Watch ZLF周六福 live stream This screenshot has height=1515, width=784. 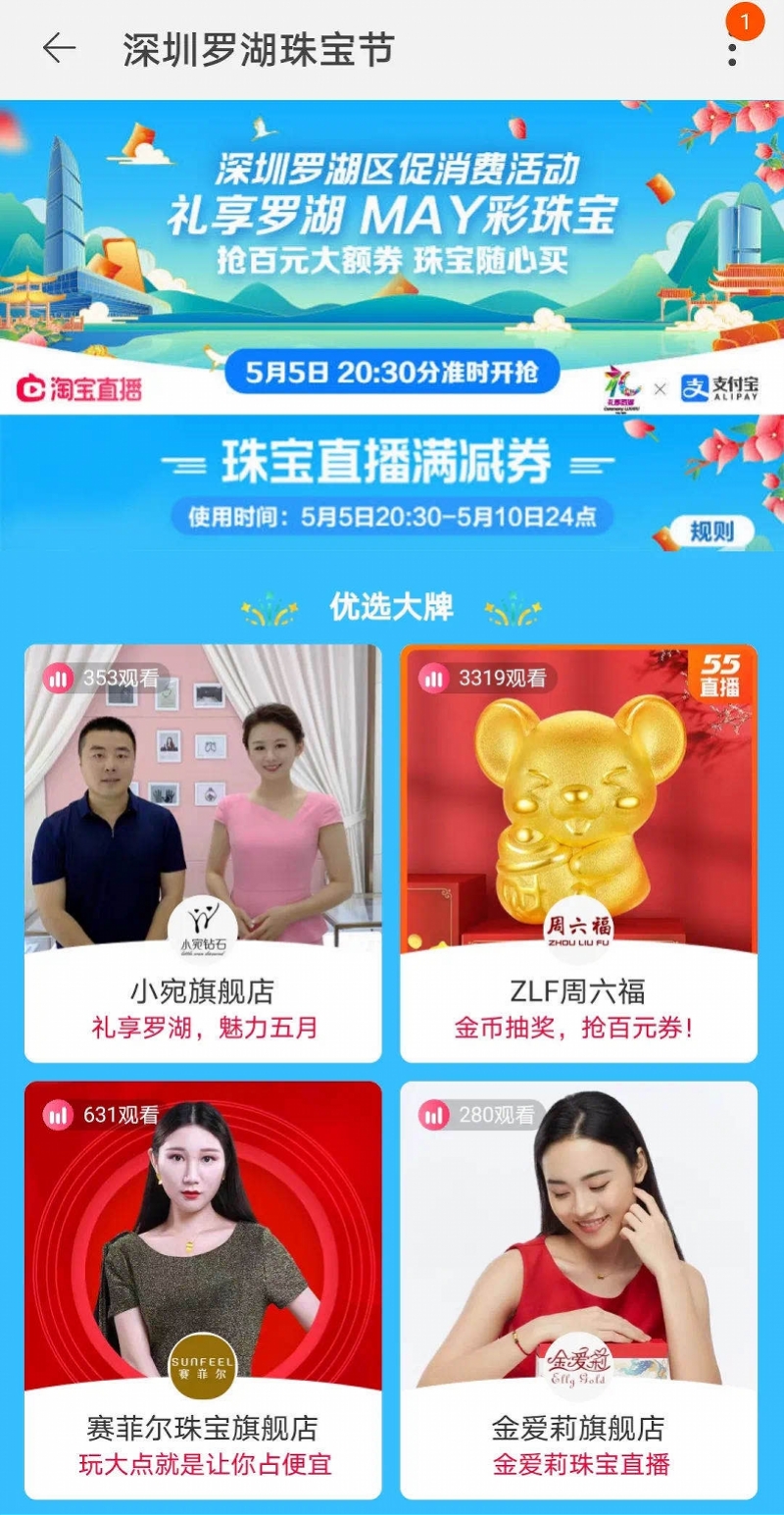pos(578,853)
